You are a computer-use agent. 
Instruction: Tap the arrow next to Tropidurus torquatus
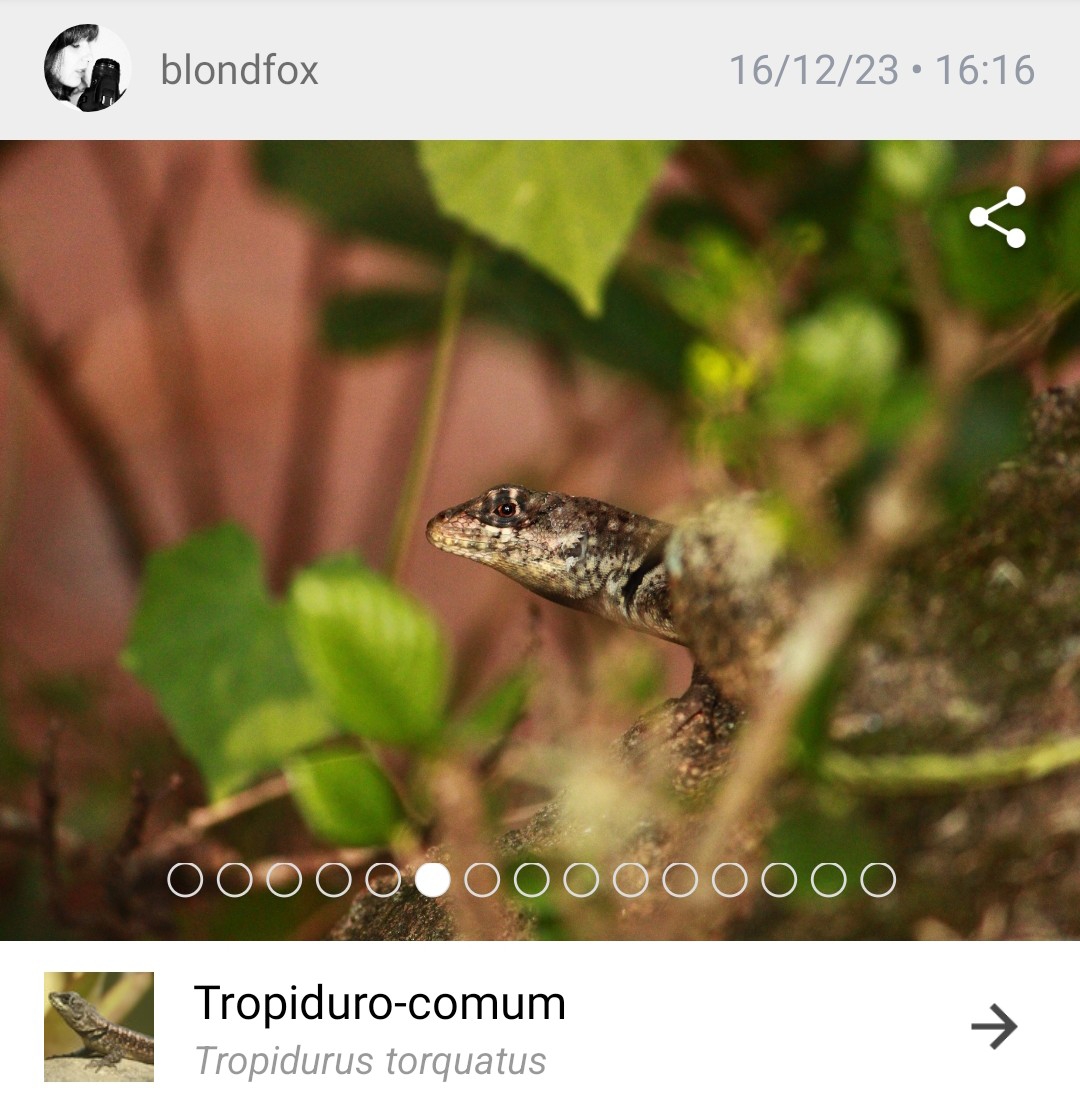[x=994, y=1027]
